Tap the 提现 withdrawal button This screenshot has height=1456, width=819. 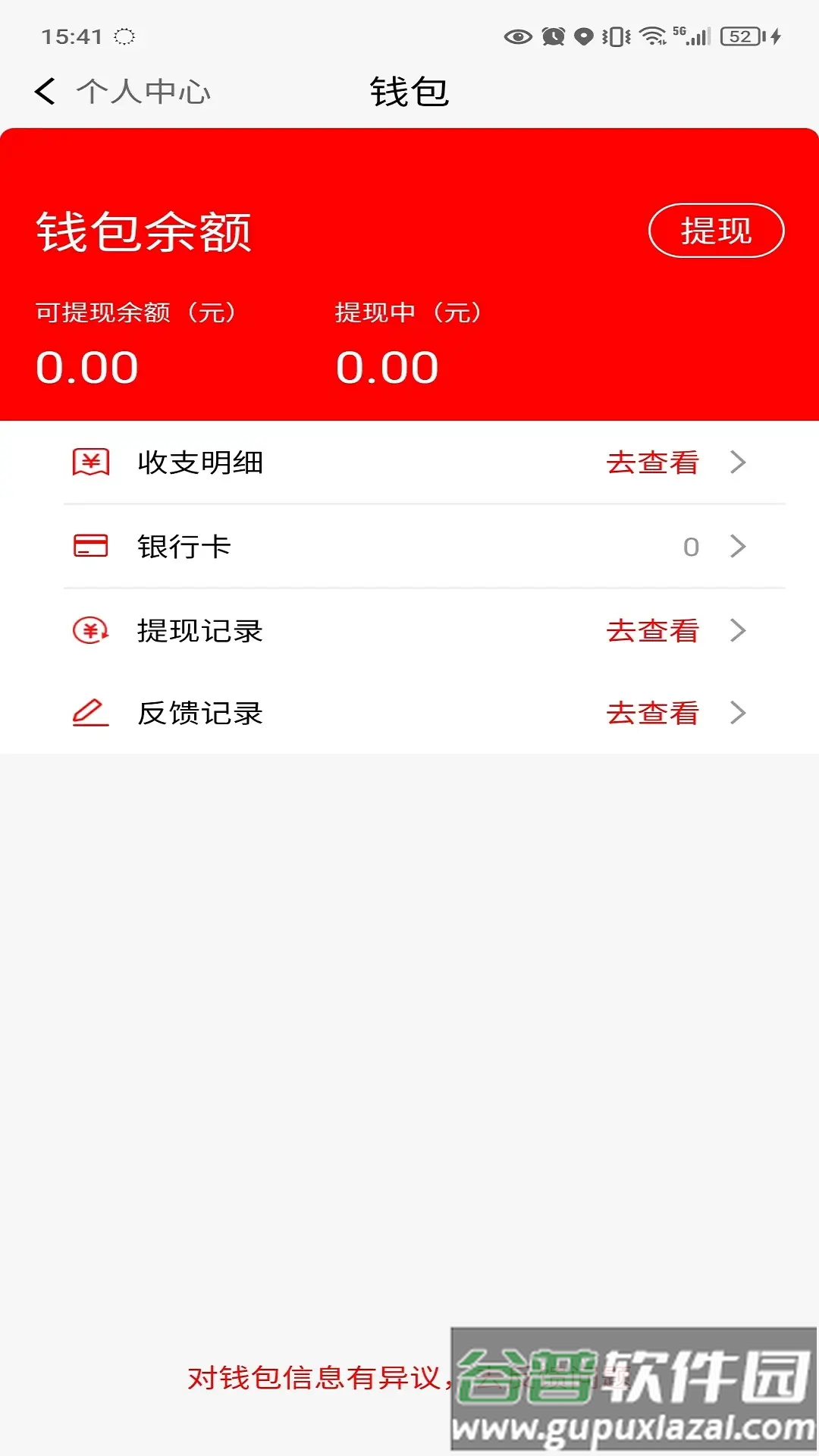point(715,230)
